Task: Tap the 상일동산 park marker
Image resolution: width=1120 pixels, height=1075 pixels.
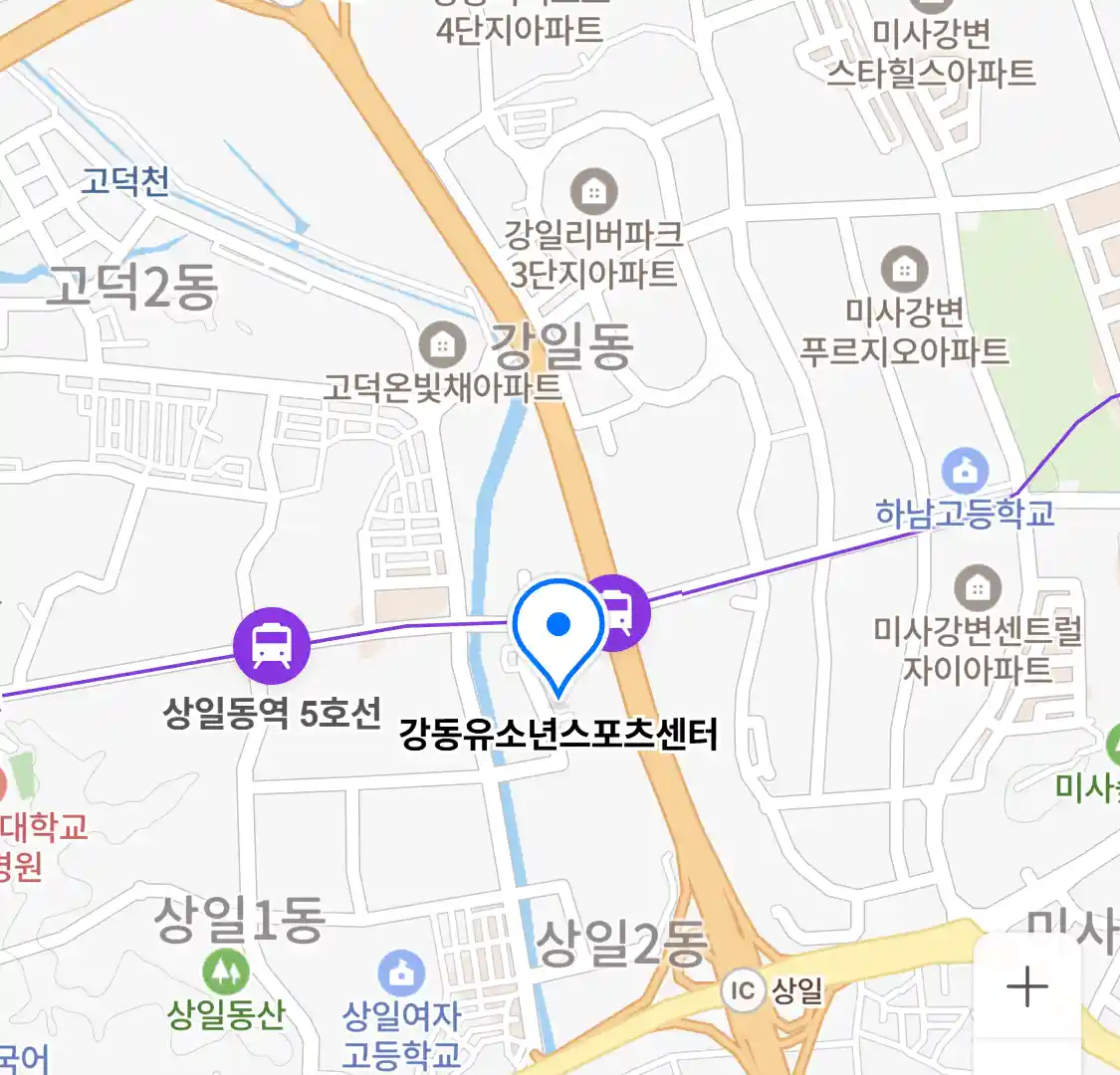Action: tap(226, 971)
